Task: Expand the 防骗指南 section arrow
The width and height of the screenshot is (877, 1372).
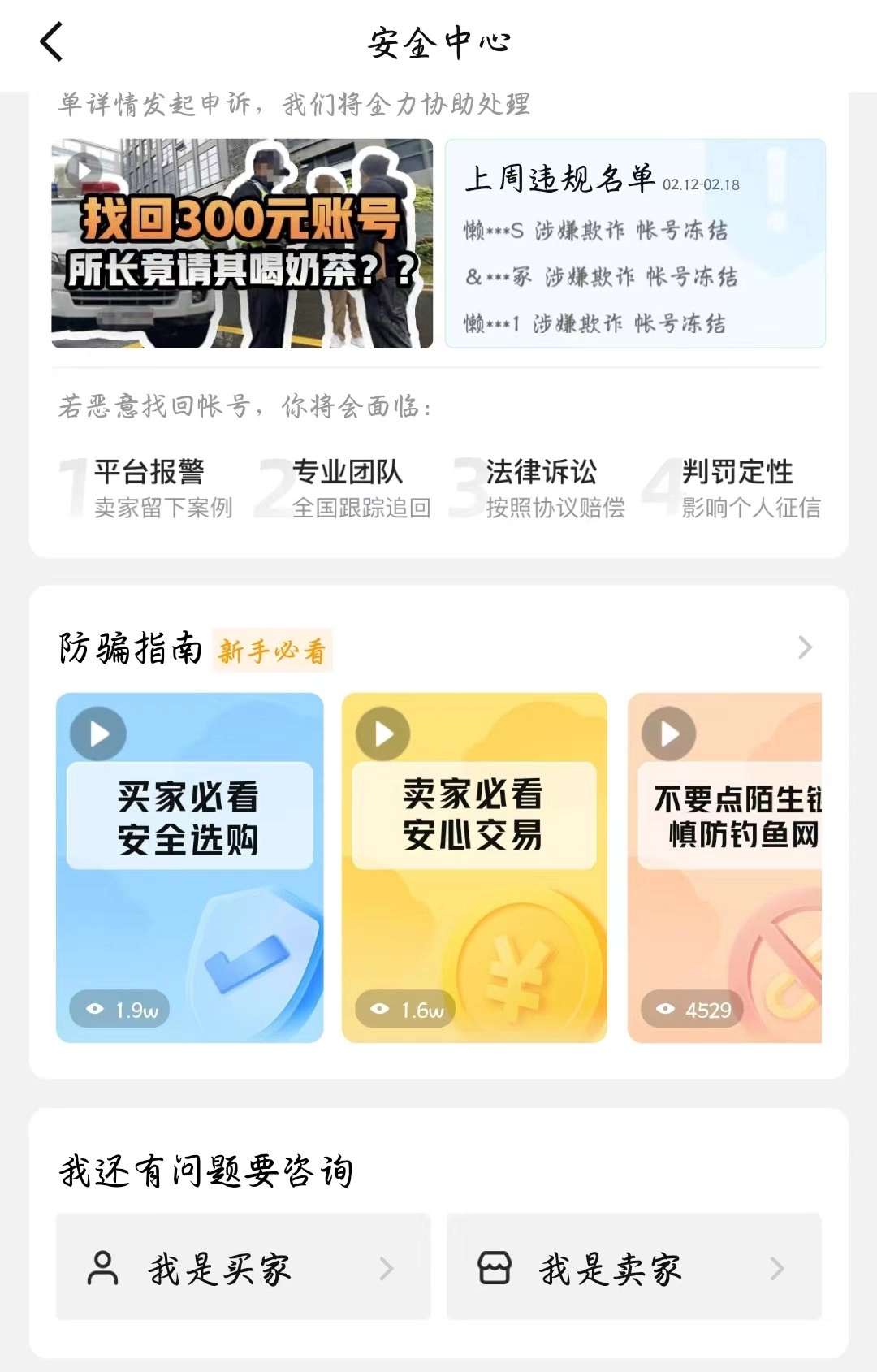Action: click(x=804, y=647)
